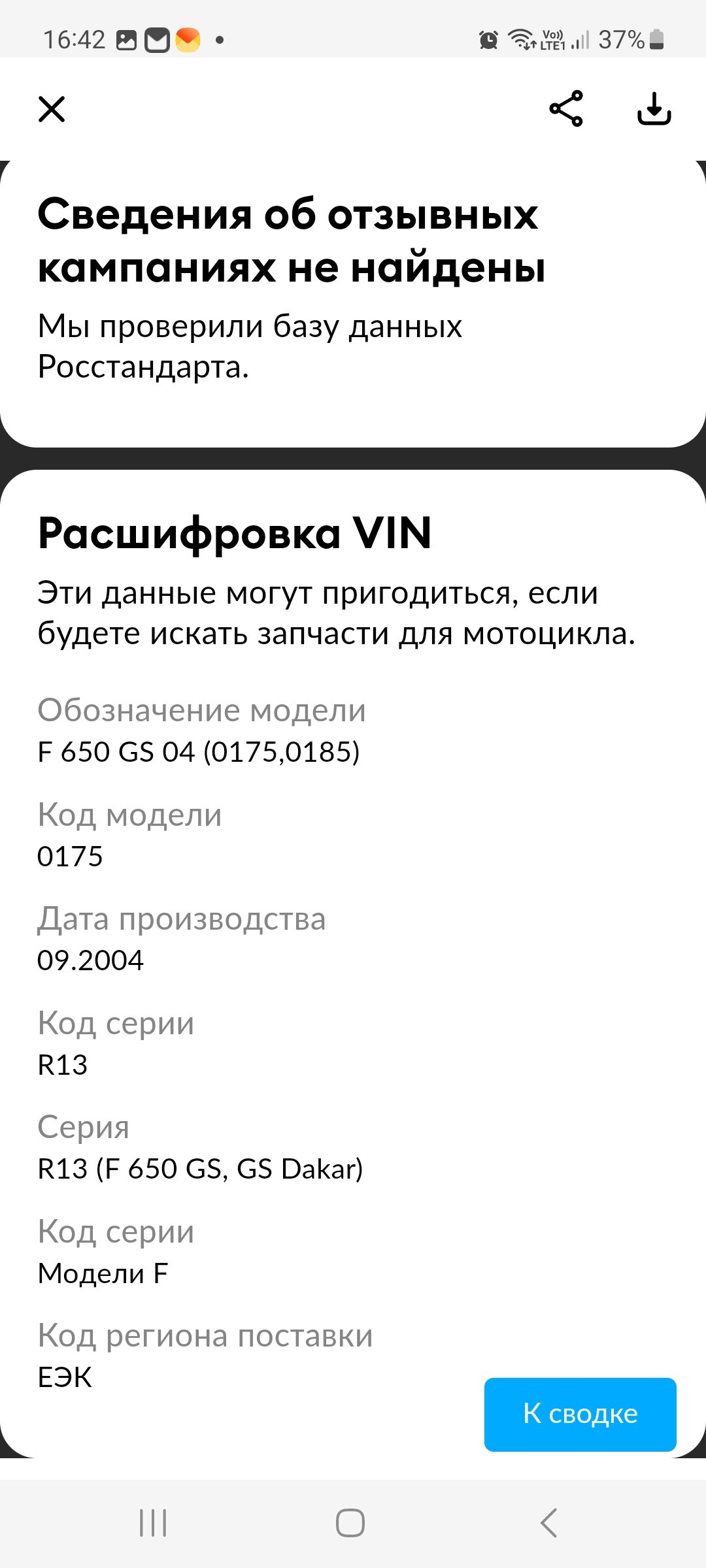Open recent apps from the navigation bar
Screen dimensions: 706x1568
click(154, 1523)
